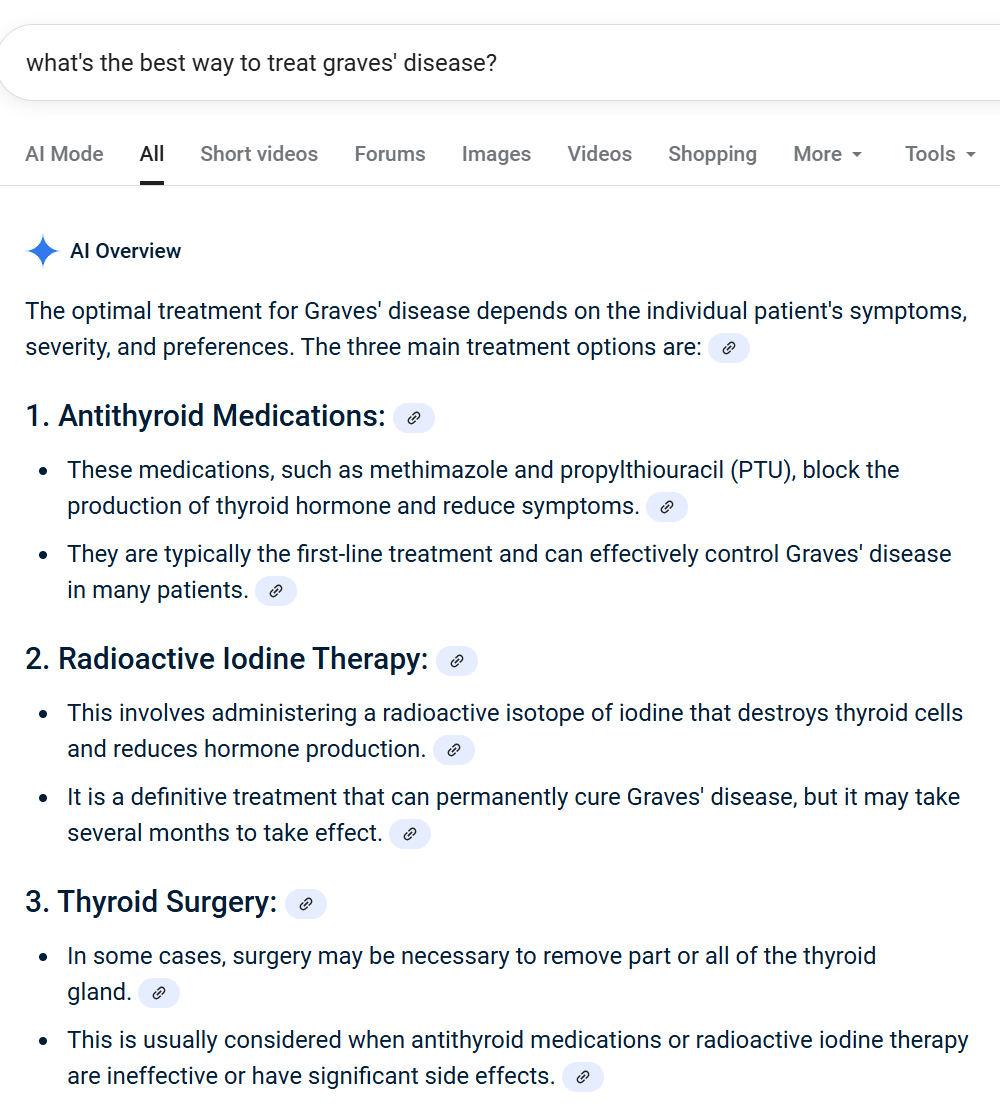The image size is (1000, 1110).
Task: Switch to Shopping results
Action: point(712,154)
